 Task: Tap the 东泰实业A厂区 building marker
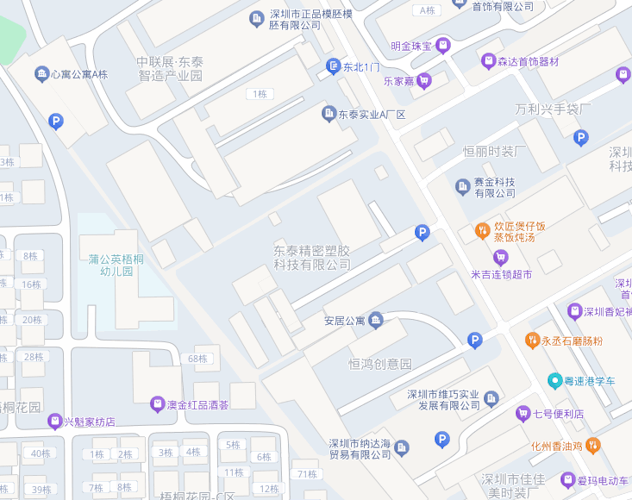click(329, 114)
